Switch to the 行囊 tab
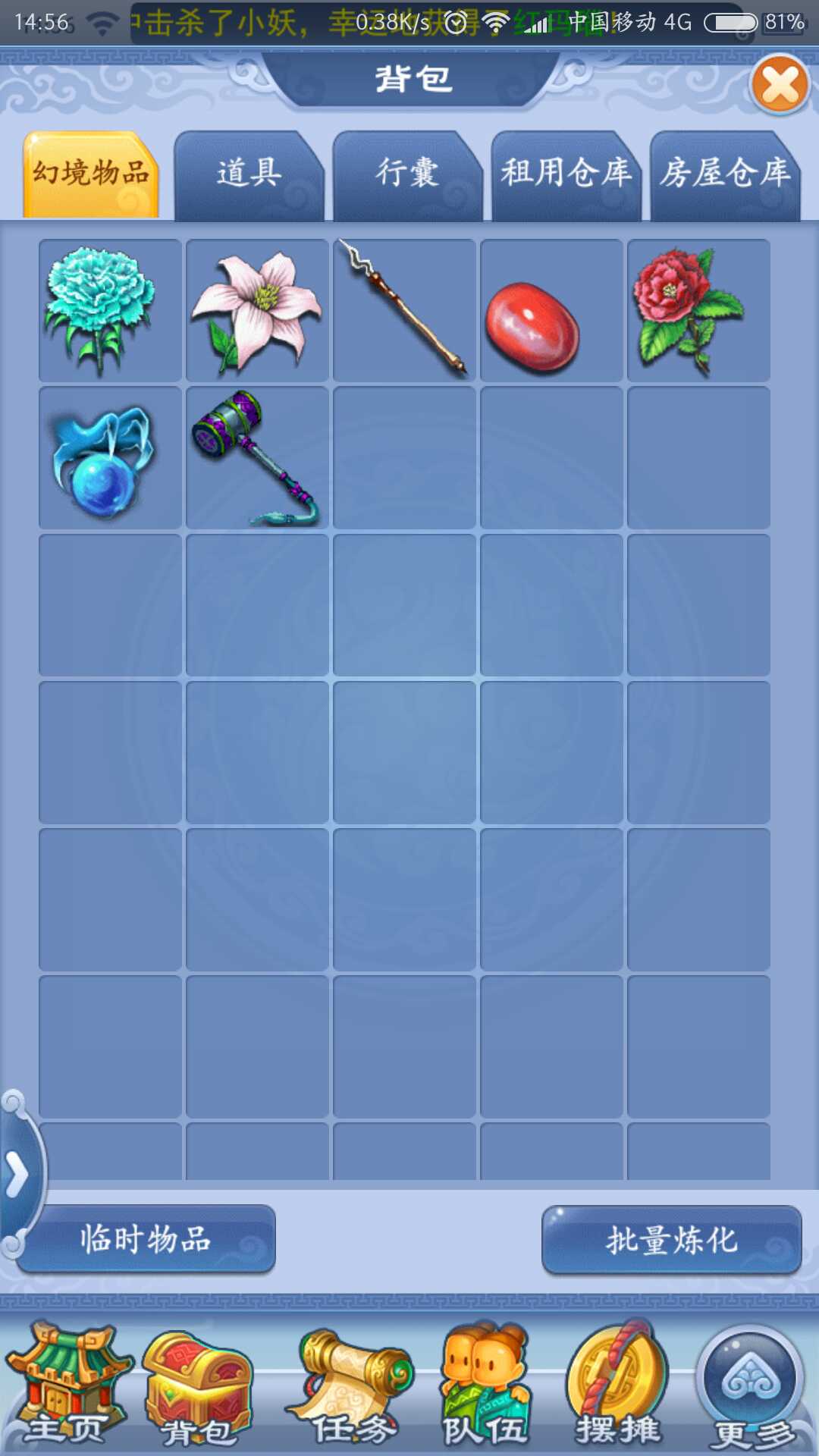Image resolution: width=819 pixels, height=1456 pixels. point(407,174)
